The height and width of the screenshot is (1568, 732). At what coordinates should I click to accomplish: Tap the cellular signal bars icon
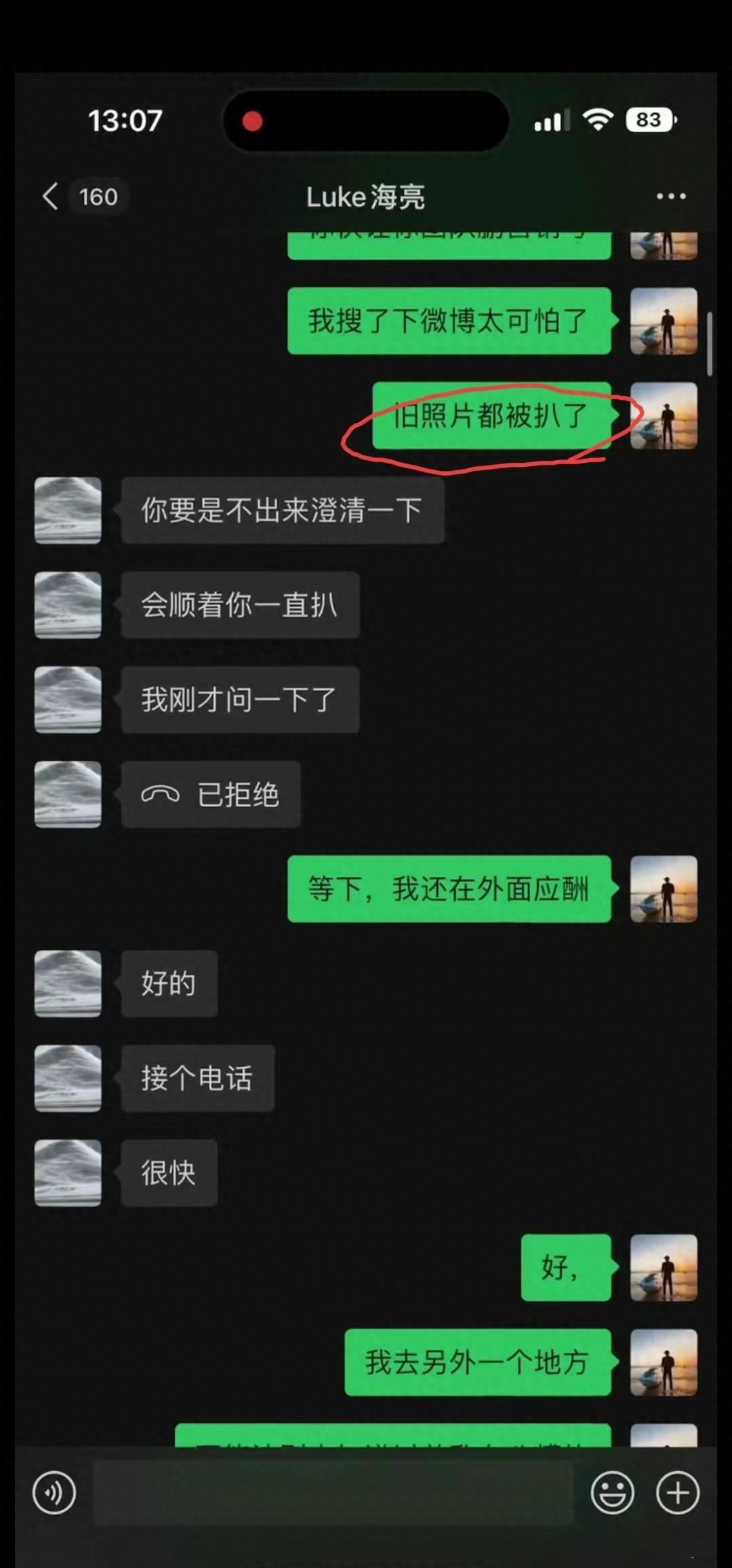(550, 120)
